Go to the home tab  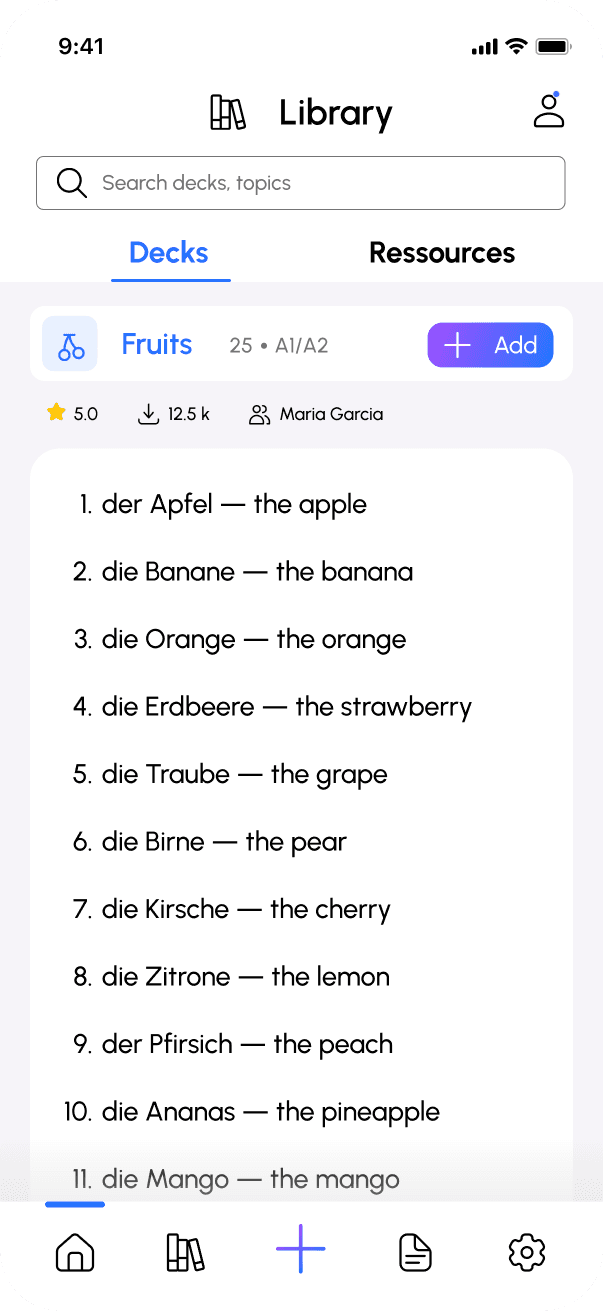click(75, 1251)
